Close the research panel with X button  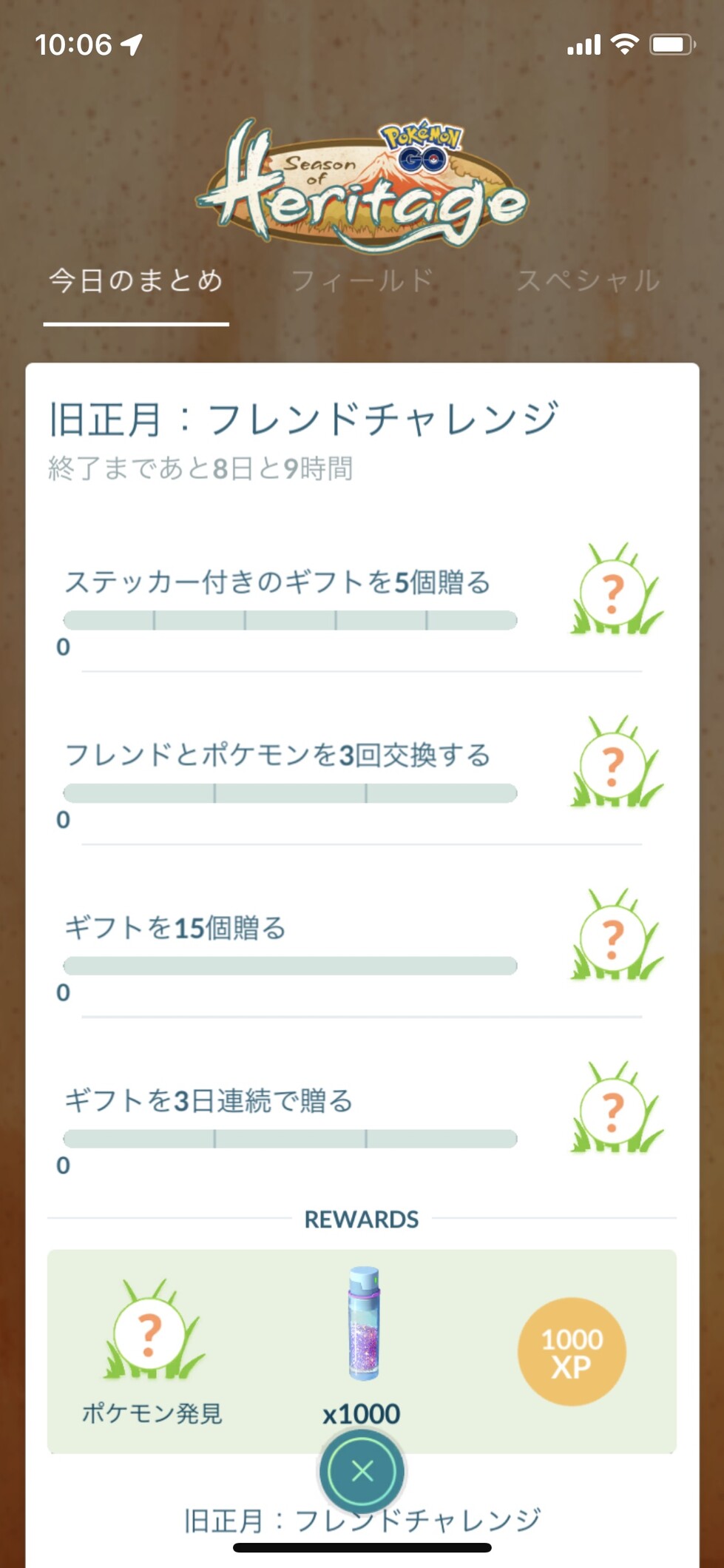click(362, 1471)
